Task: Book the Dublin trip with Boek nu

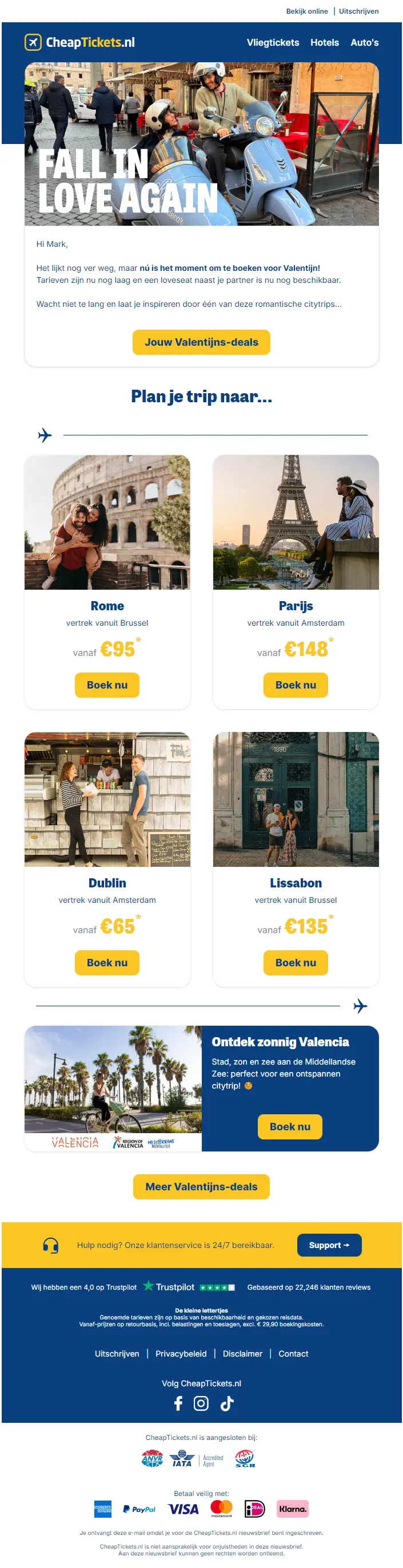Action: point(107,962)
